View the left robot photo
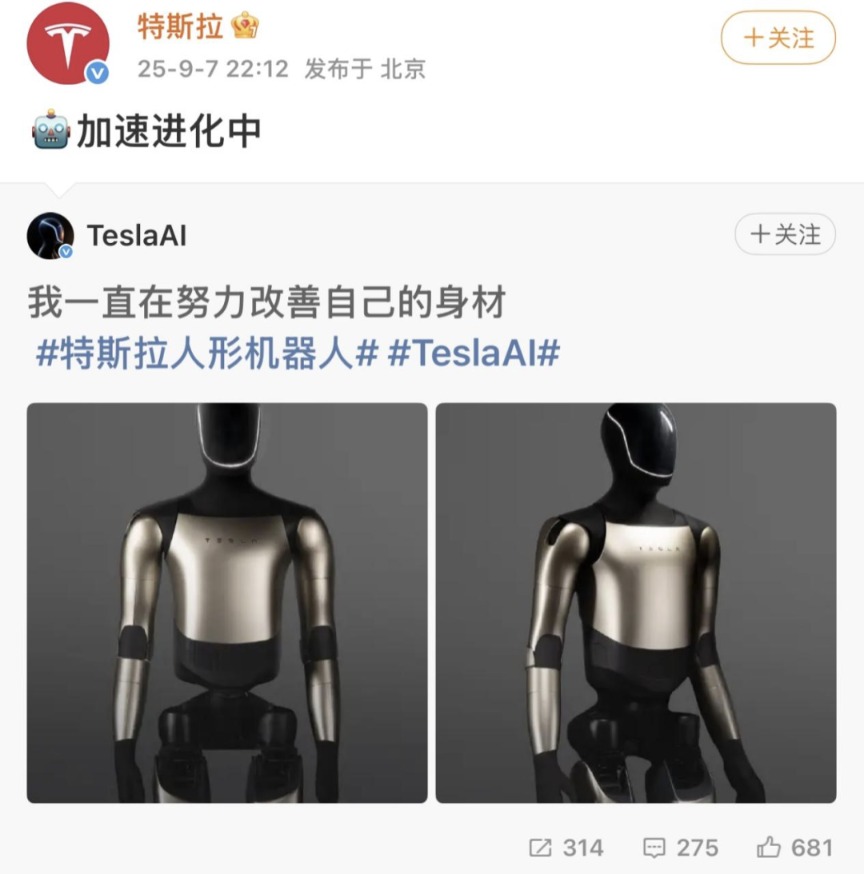Screen dimensions: 864x874 (x=227, y=602)
